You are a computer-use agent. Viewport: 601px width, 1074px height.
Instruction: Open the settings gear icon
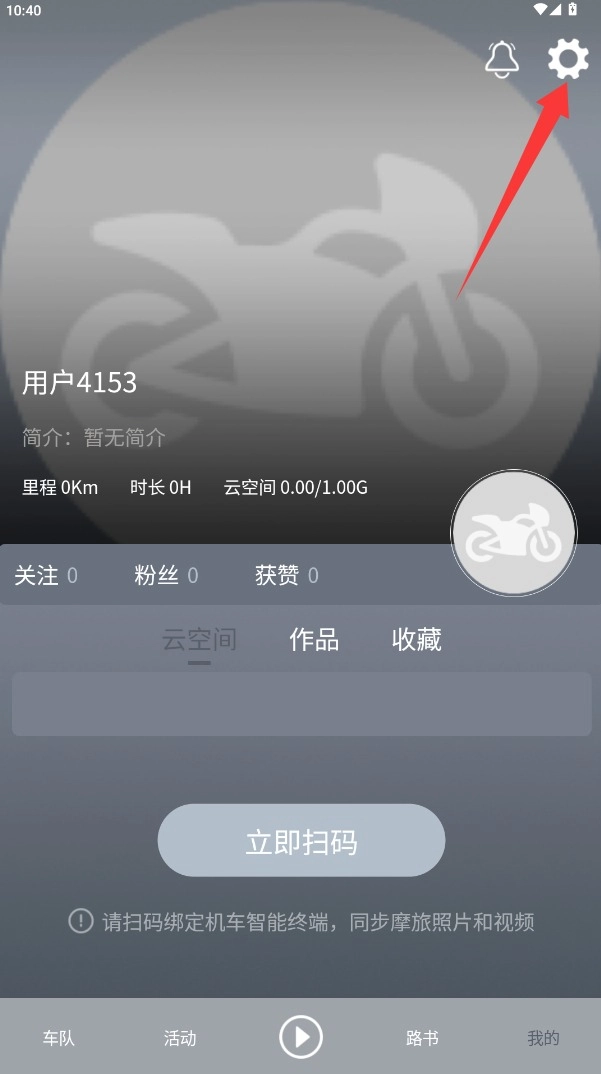(x=568, y=59)
